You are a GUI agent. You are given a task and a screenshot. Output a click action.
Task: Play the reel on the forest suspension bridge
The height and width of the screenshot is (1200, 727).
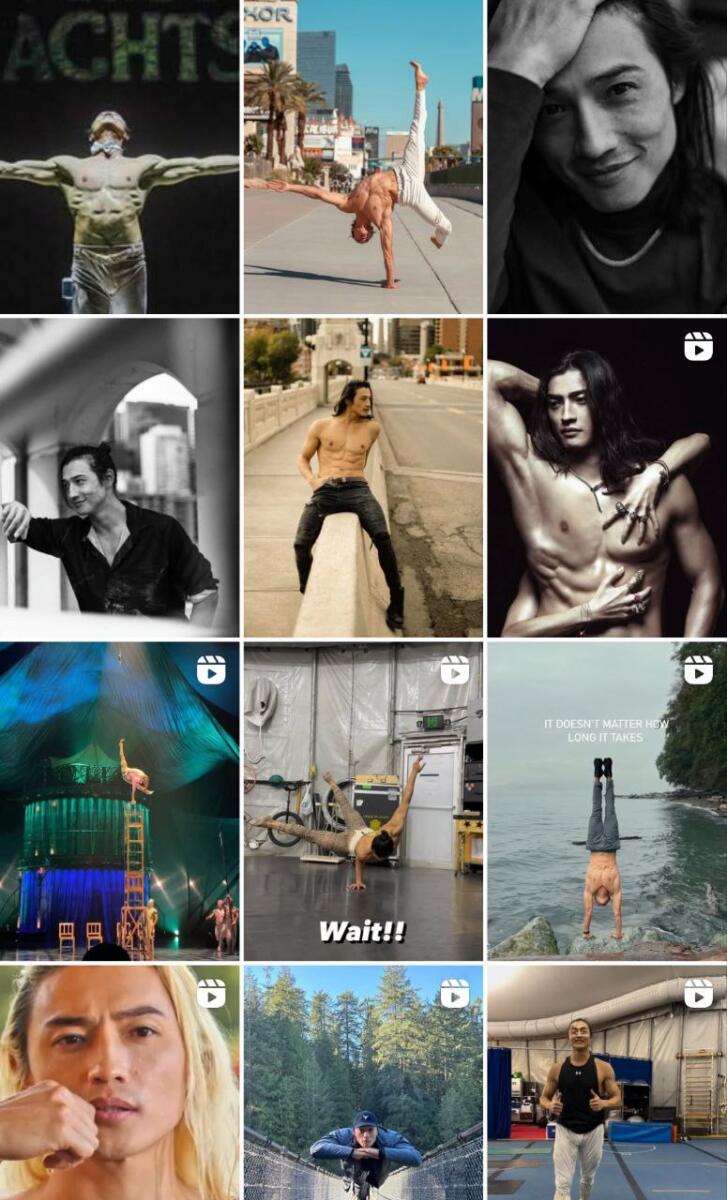(x=363, y=1082)
